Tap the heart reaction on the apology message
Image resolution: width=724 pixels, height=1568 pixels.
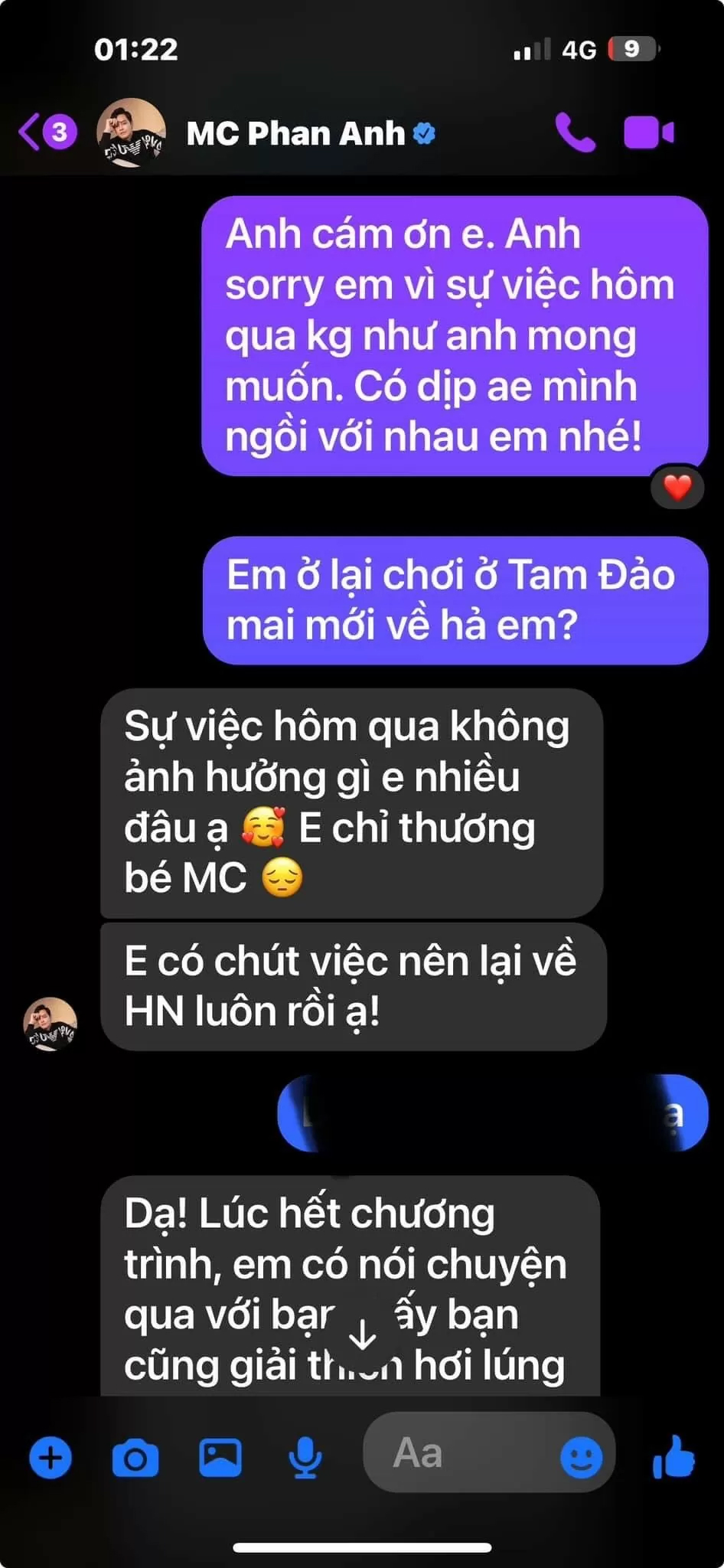[677, 486]
